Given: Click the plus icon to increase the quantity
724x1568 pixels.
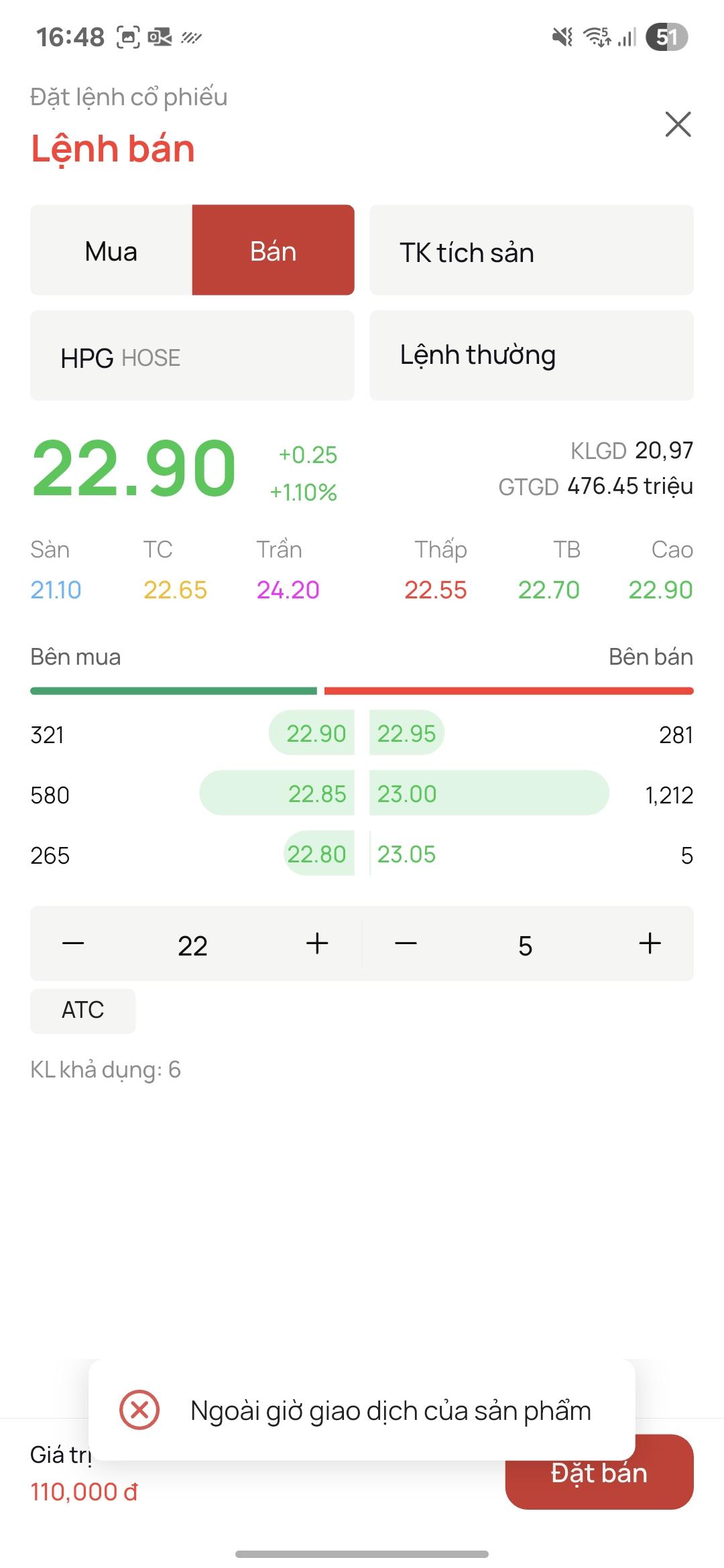Looking at the screenshot, I should tap(648, 944).
